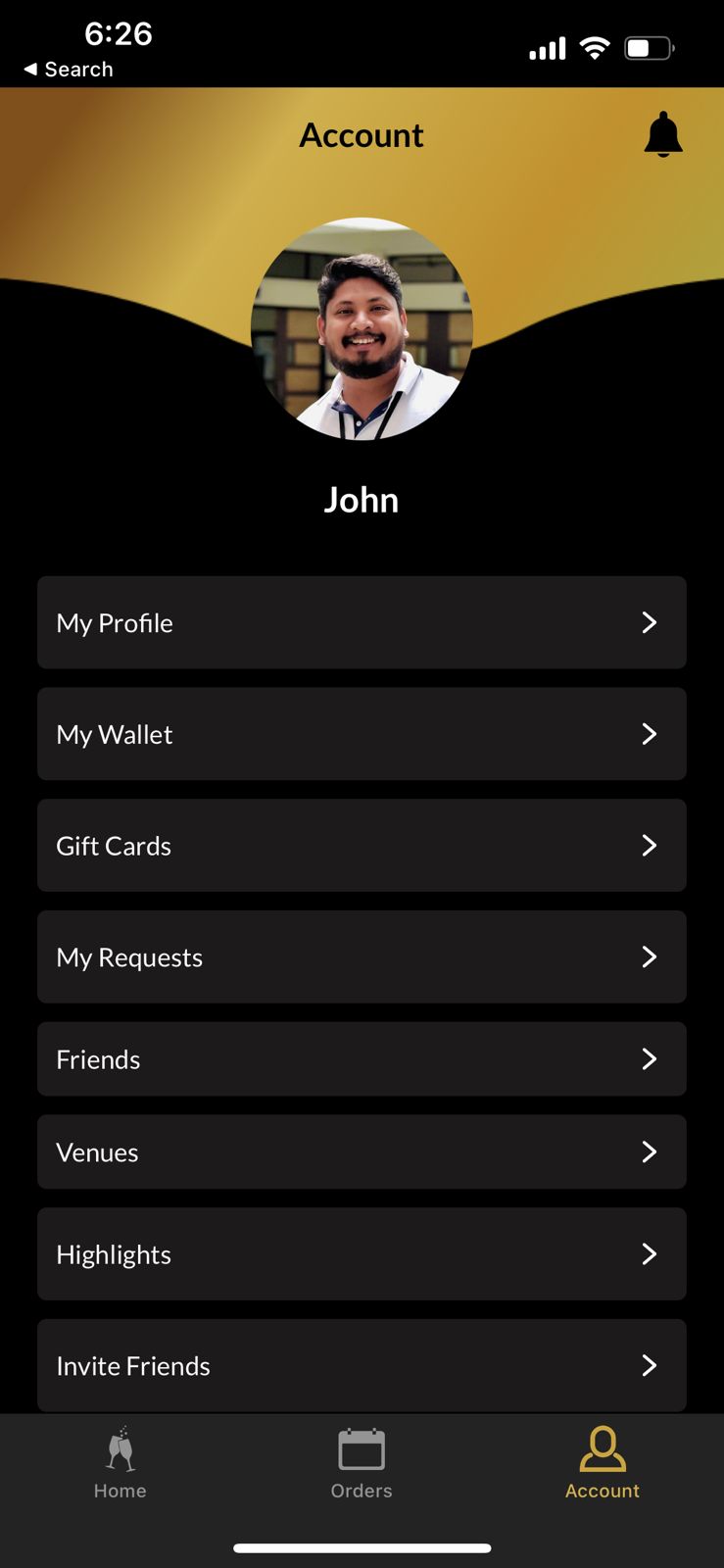
Task: Open My Requests
Action: click(x=362, y=956)
